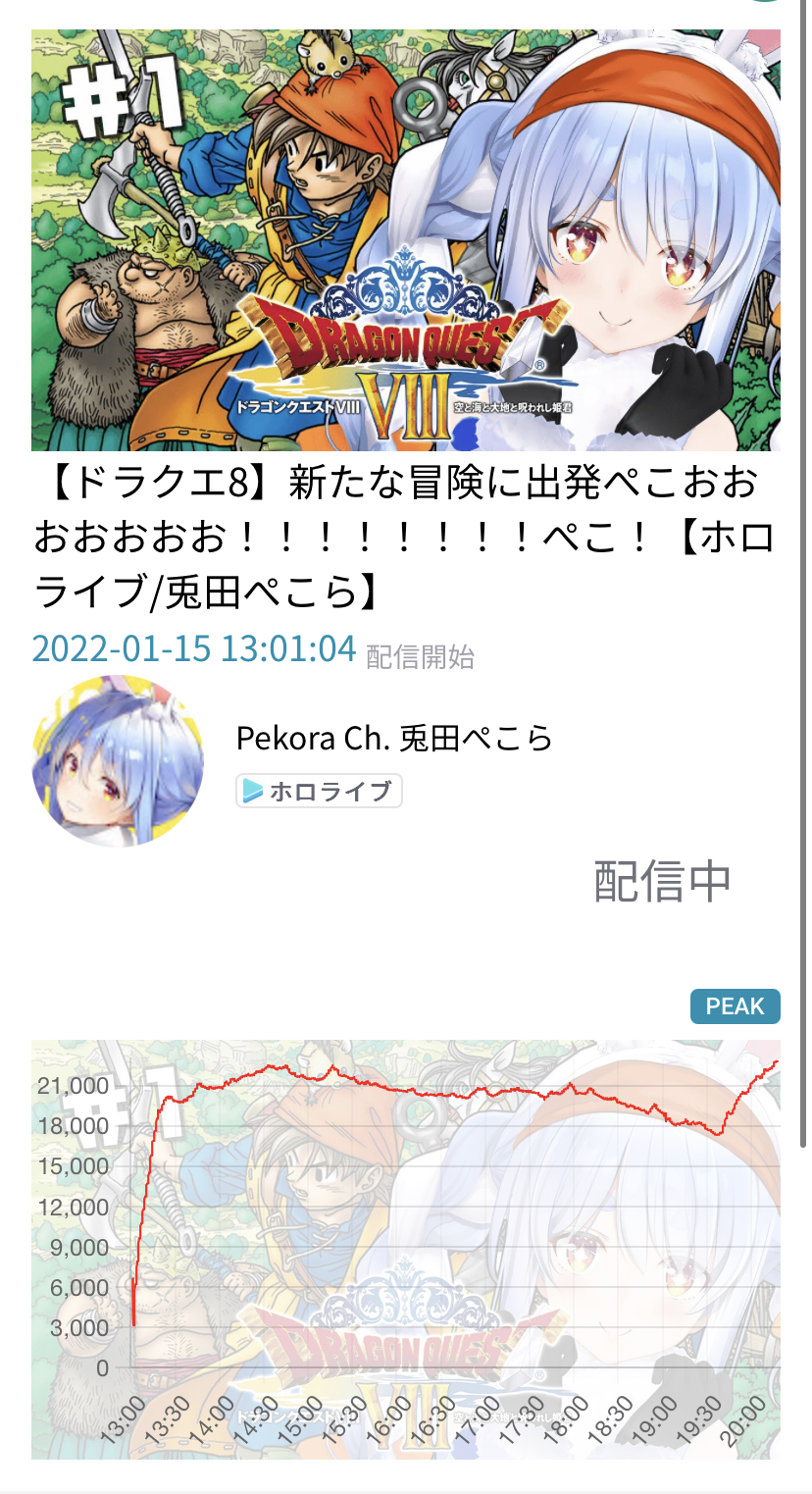
Task: Tap the 2022-01-15 13:01:04 start time link
Action: pyautogui.click(x=193, y=648)
